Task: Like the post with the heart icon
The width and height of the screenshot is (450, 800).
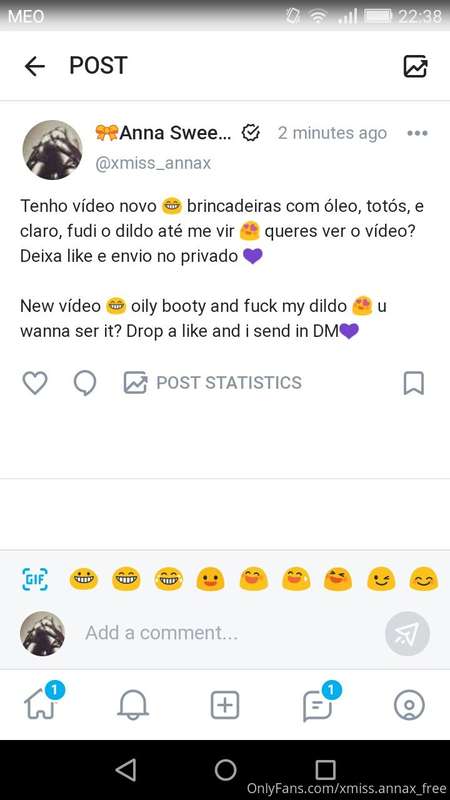Action: pos(35,383)
